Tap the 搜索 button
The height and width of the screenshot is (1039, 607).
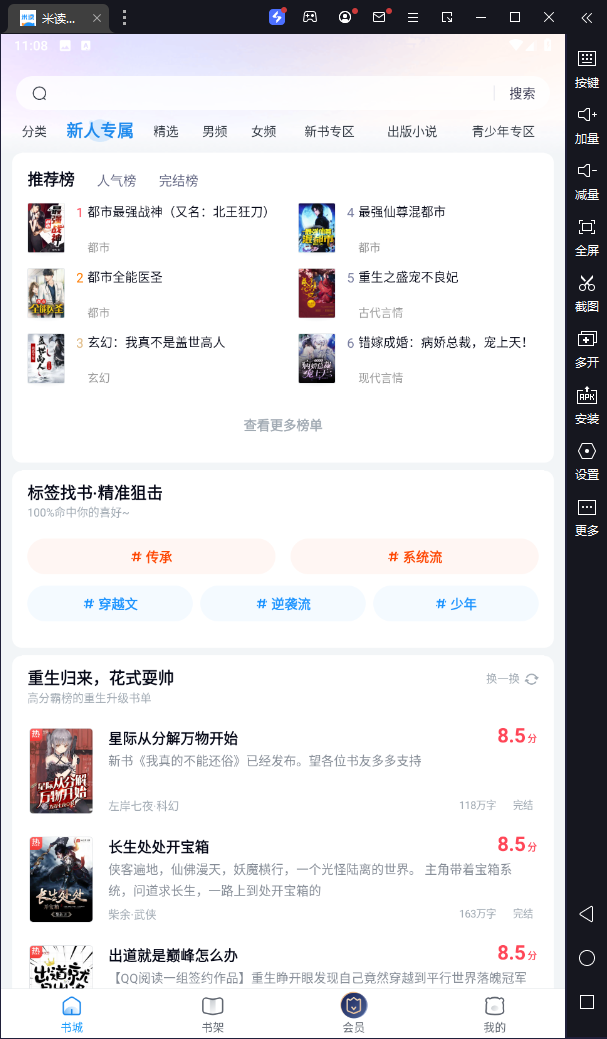point(522,93)
